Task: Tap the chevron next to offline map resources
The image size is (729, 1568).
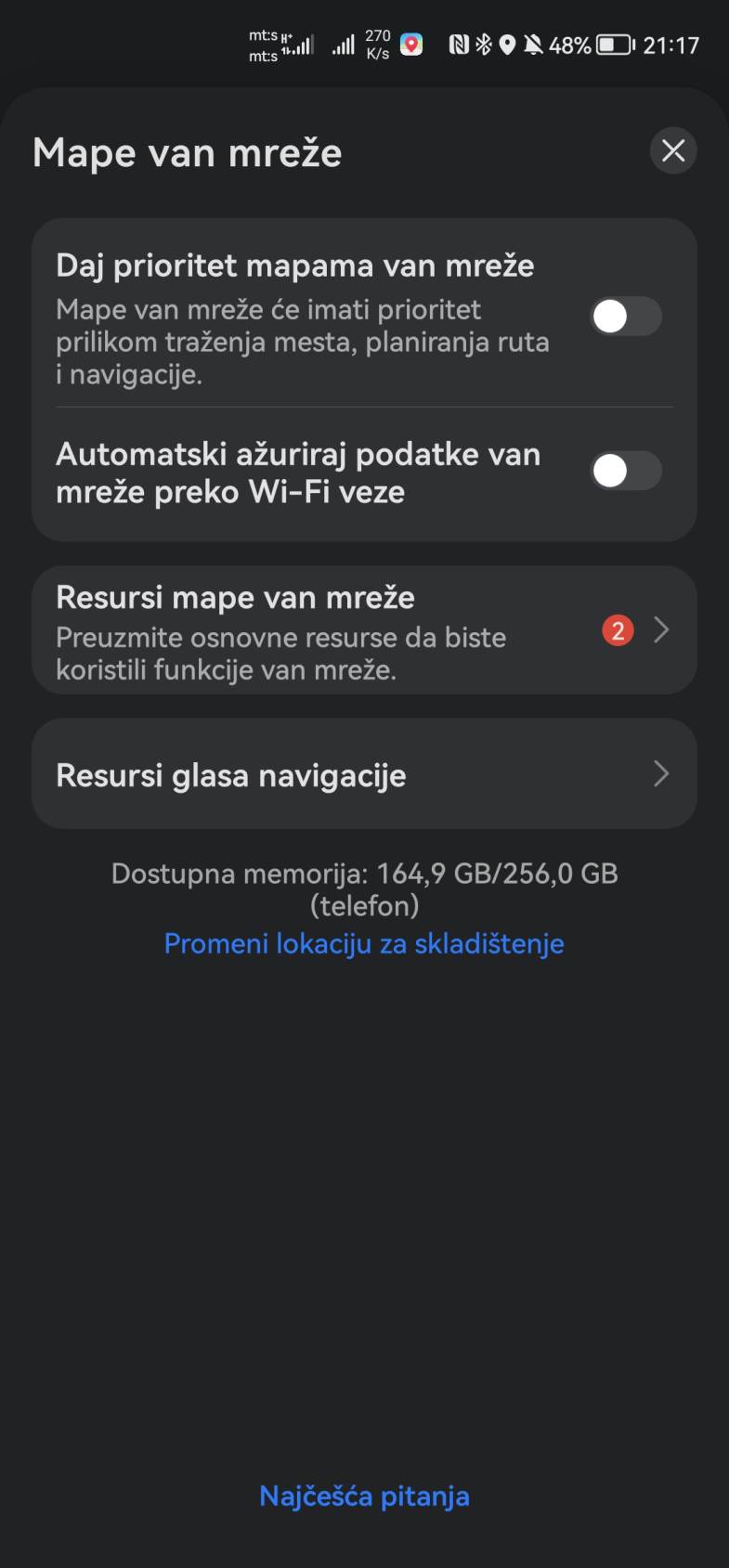Action: [x=661, y=629]
